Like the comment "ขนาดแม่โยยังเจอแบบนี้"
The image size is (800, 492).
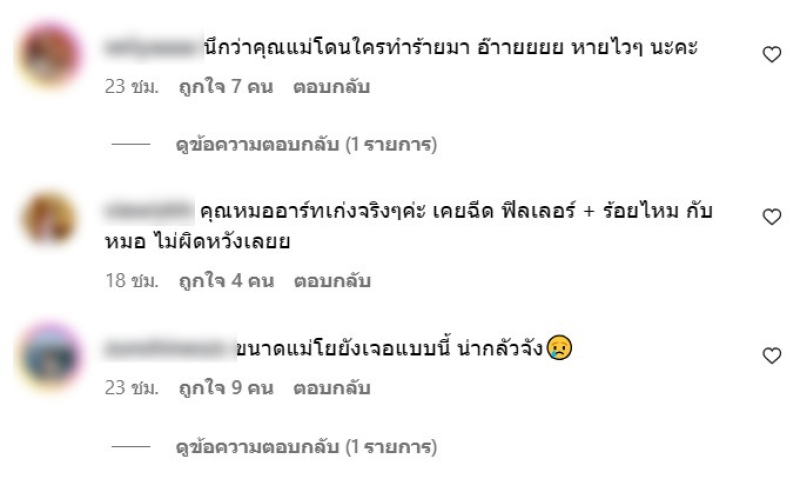tap(771, 355)
